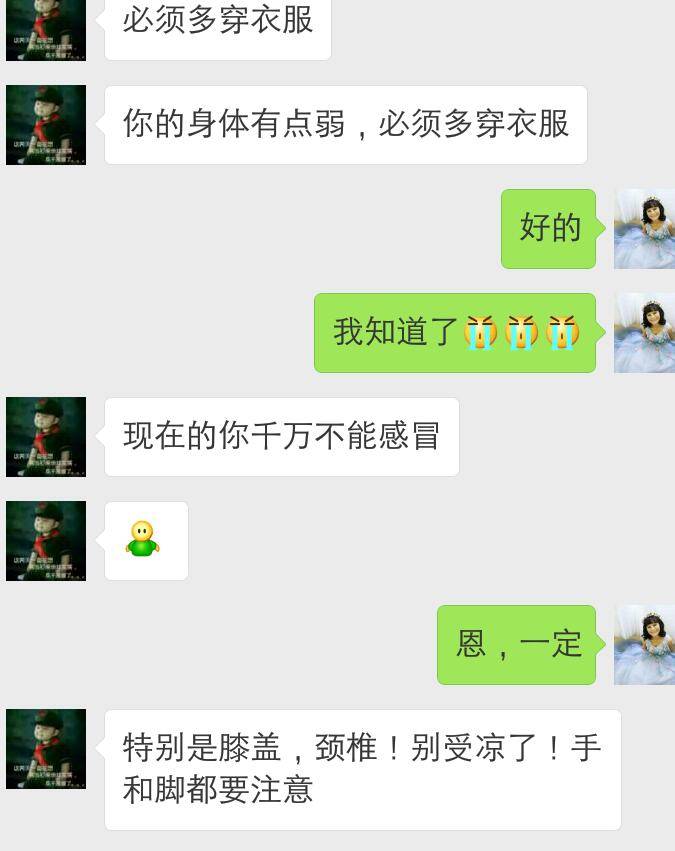
Task: Open contact avatar next to '你的身体有点弱' message
Action: click(46, 125)
